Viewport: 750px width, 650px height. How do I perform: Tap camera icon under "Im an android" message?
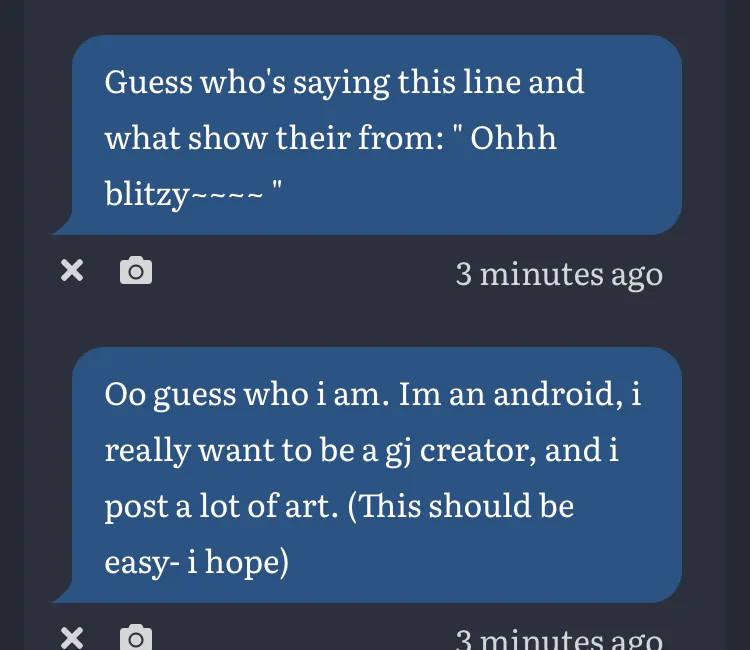pyautogui.click(x=136, y=637)
